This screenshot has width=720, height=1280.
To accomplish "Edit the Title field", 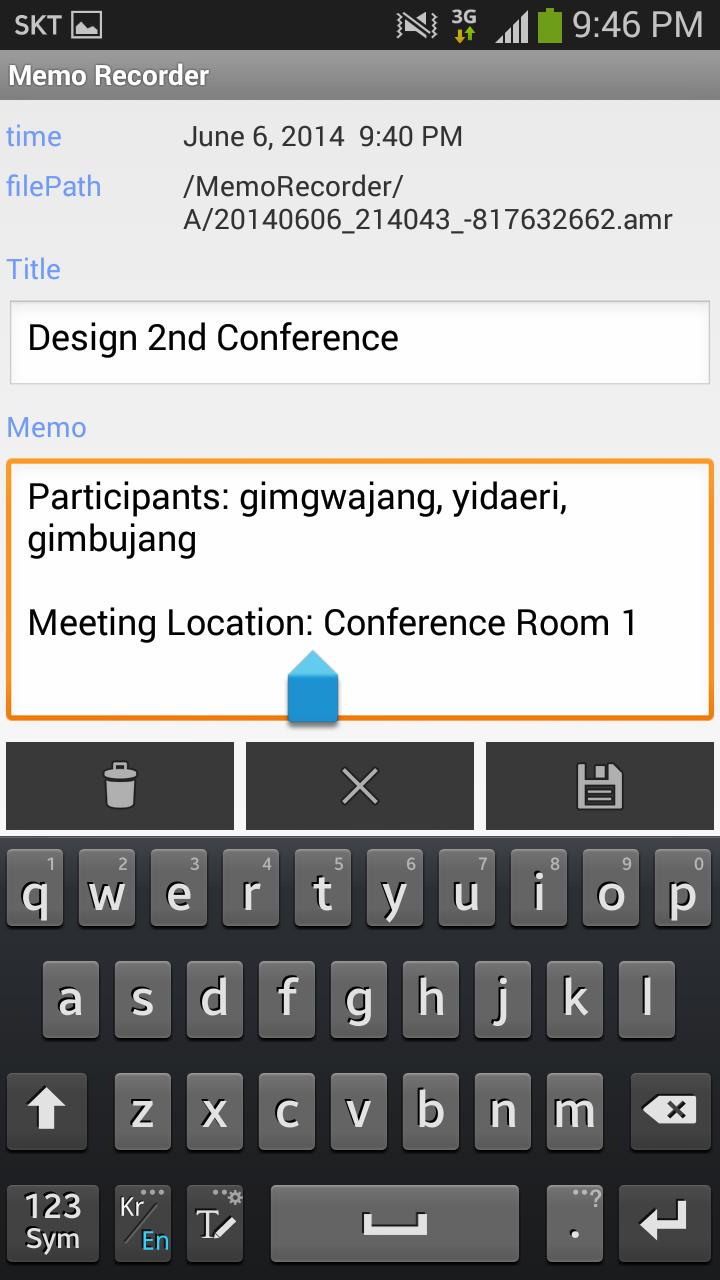I will 360,342.
